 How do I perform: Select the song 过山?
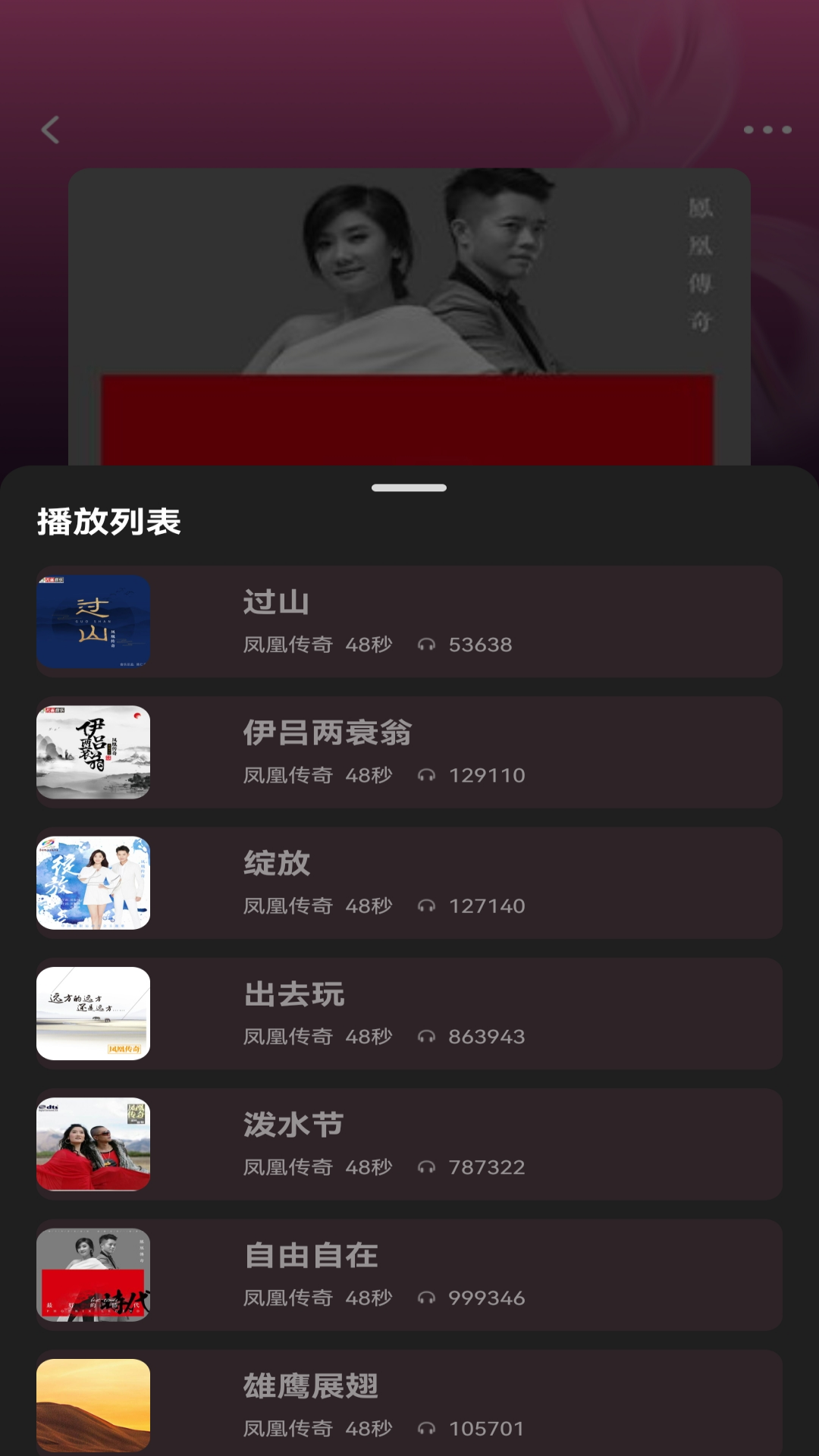(x=409, y=620)
